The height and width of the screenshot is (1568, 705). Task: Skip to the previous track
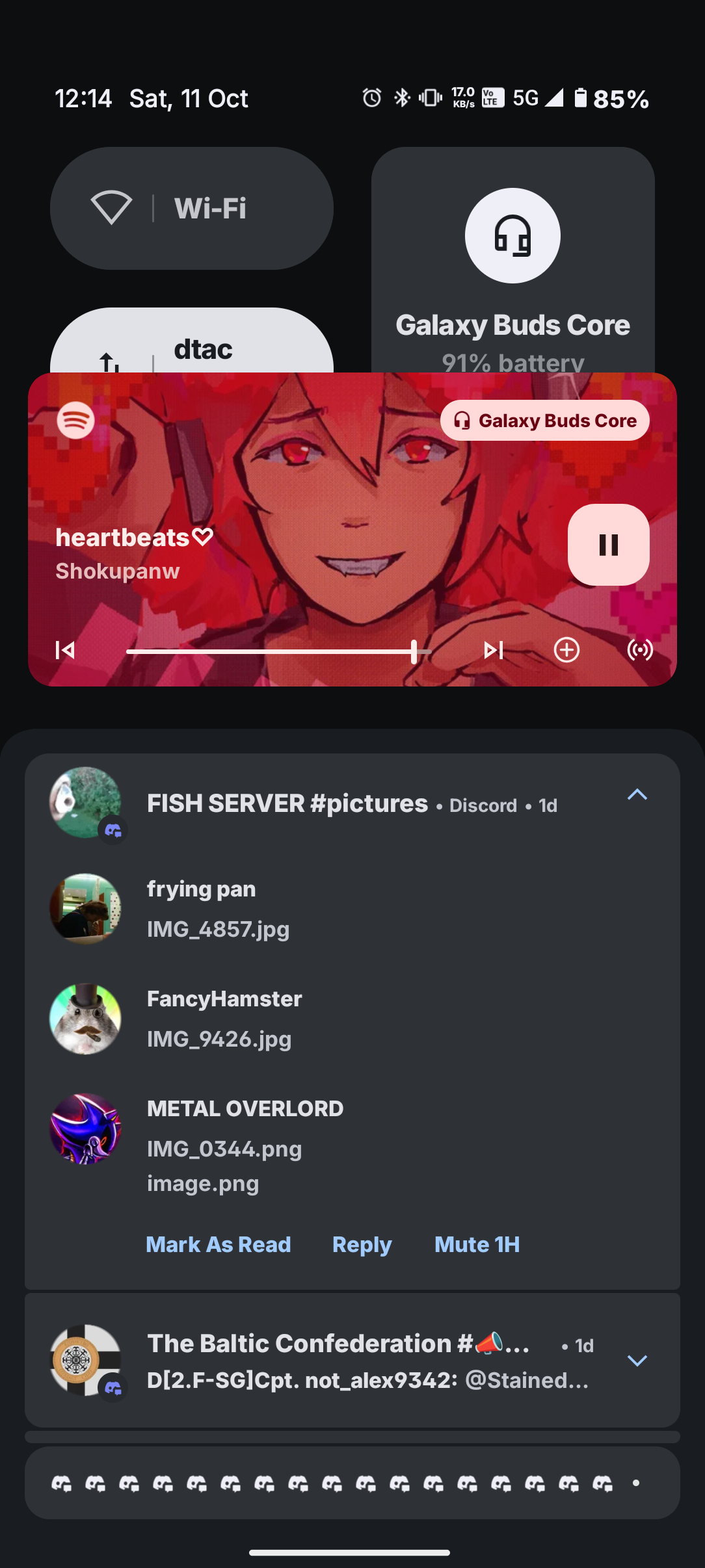[65, 649]
